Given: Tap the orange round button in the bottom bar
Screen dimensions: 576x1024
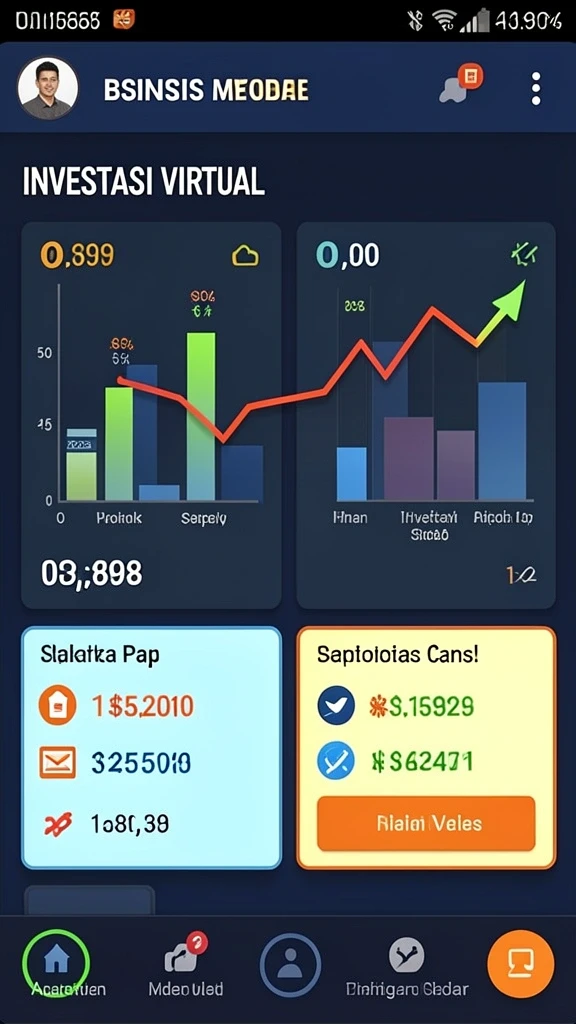Looking at the screenshot, I should 520,964.
